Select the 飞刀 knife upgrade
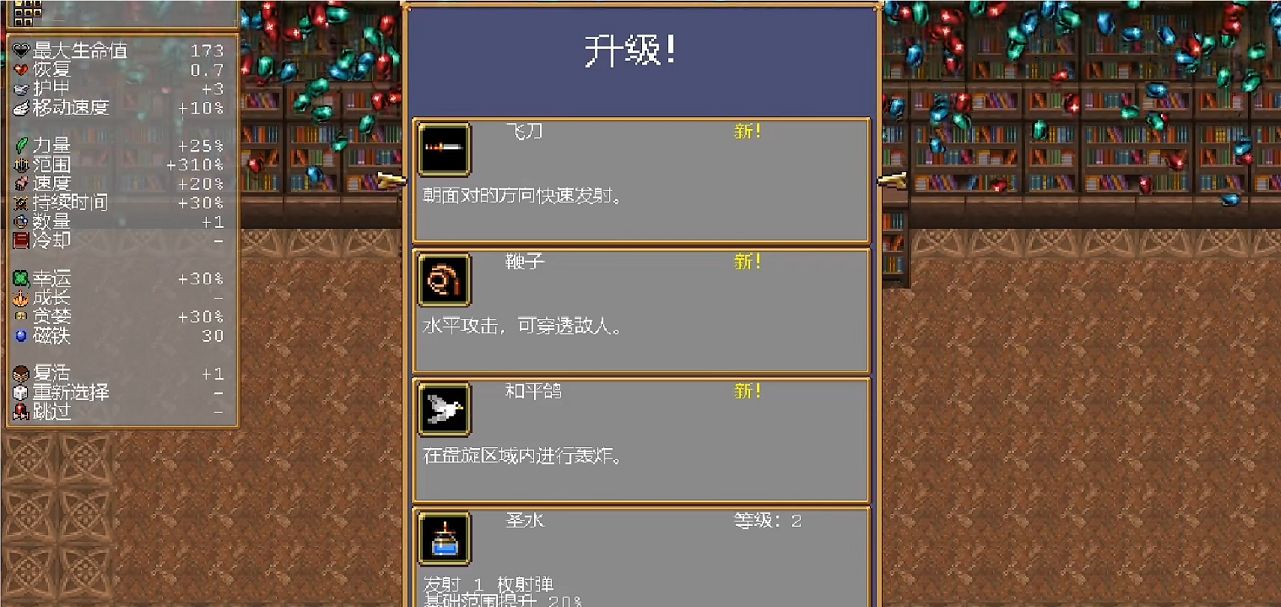1281x607 pixels. [641, 181]
